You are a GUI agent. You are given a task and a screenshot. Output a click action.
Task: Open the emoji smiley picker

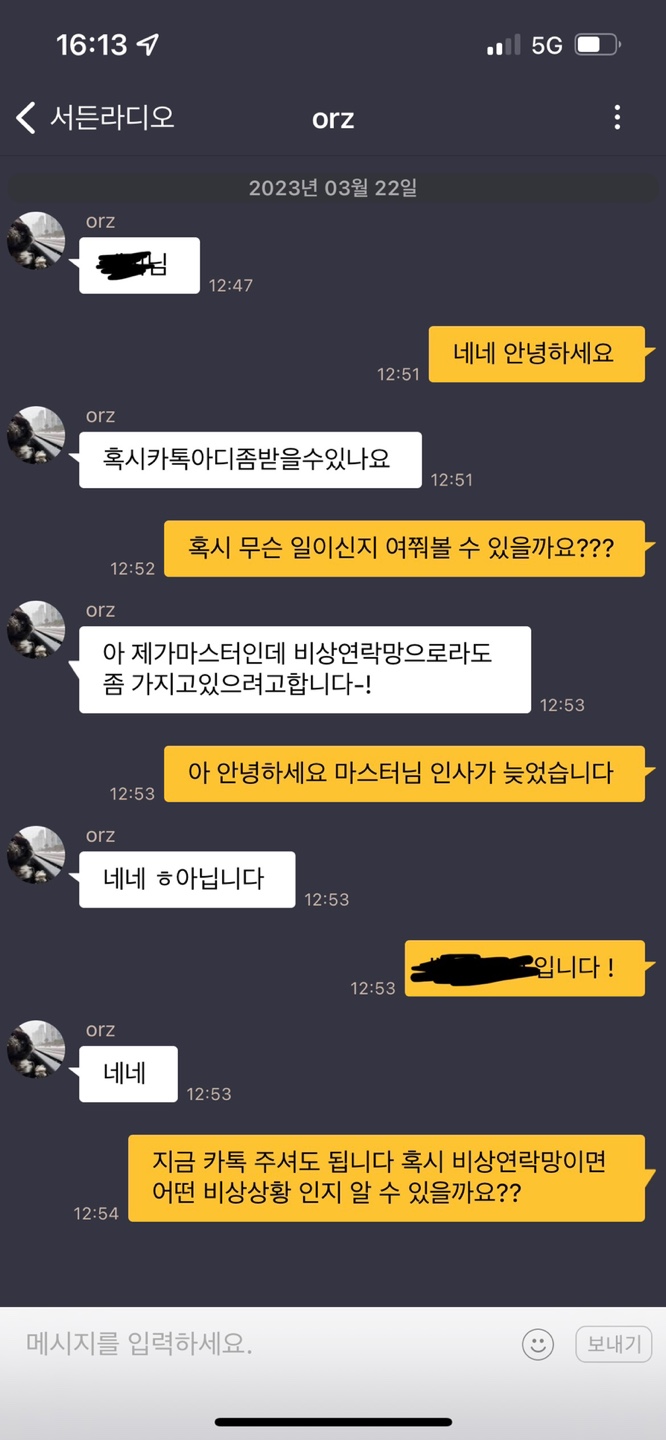point(538,1344)
